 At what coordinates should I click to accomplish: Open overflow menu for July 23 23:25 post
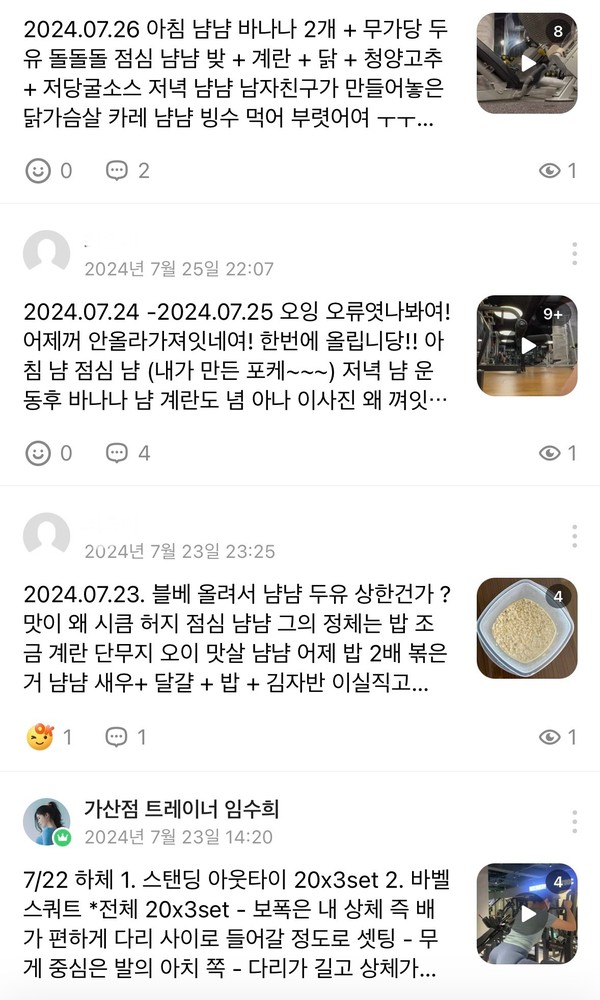[574, 536]
